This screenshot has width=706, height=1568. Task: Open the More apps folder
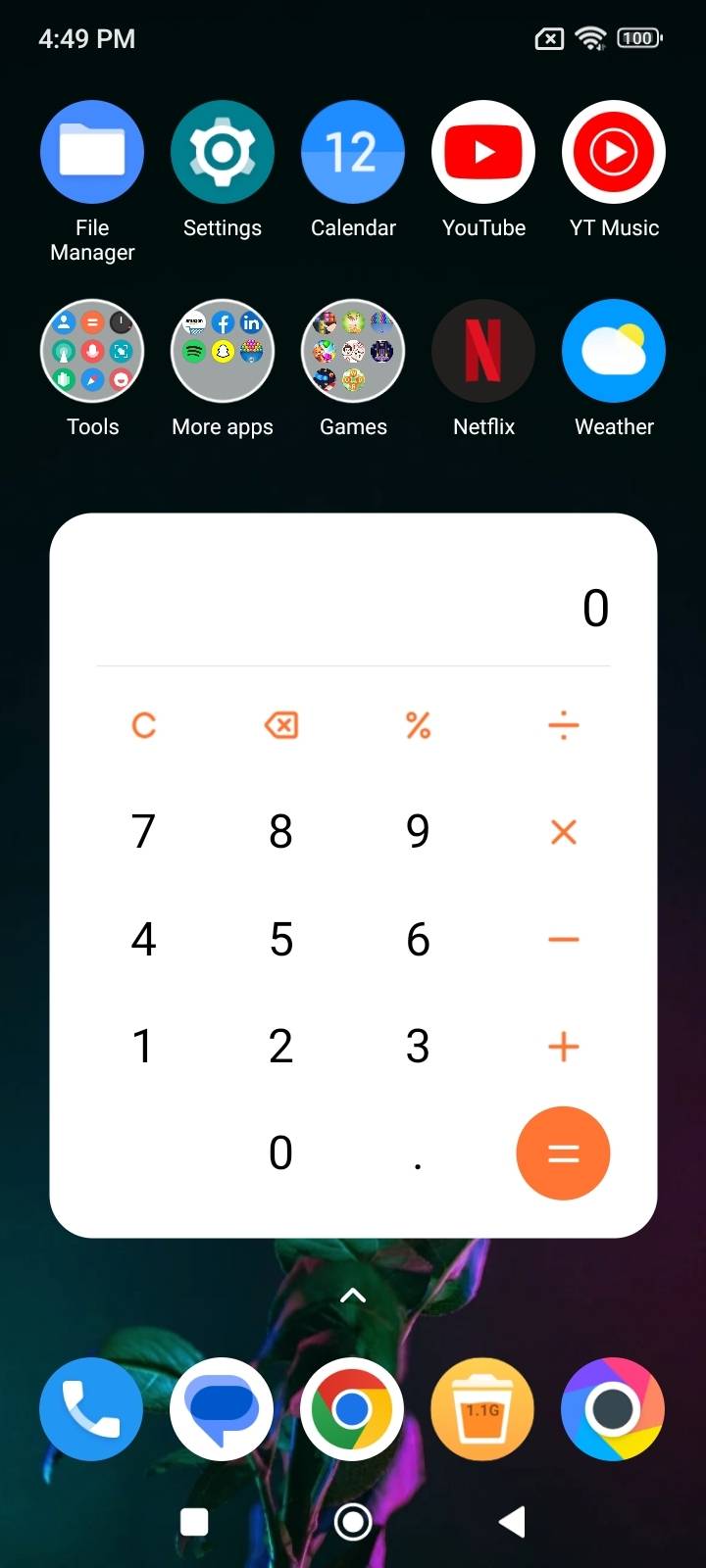223,351
